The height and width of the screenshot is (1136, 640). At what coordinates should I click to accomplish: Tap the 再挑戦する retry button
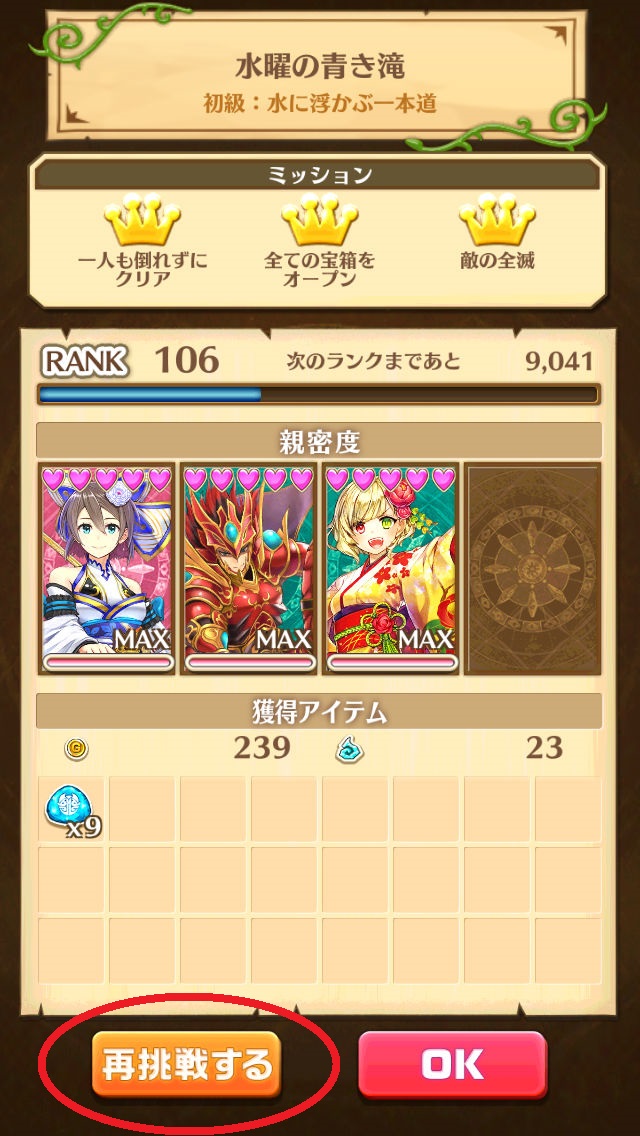pos(185,1064)
